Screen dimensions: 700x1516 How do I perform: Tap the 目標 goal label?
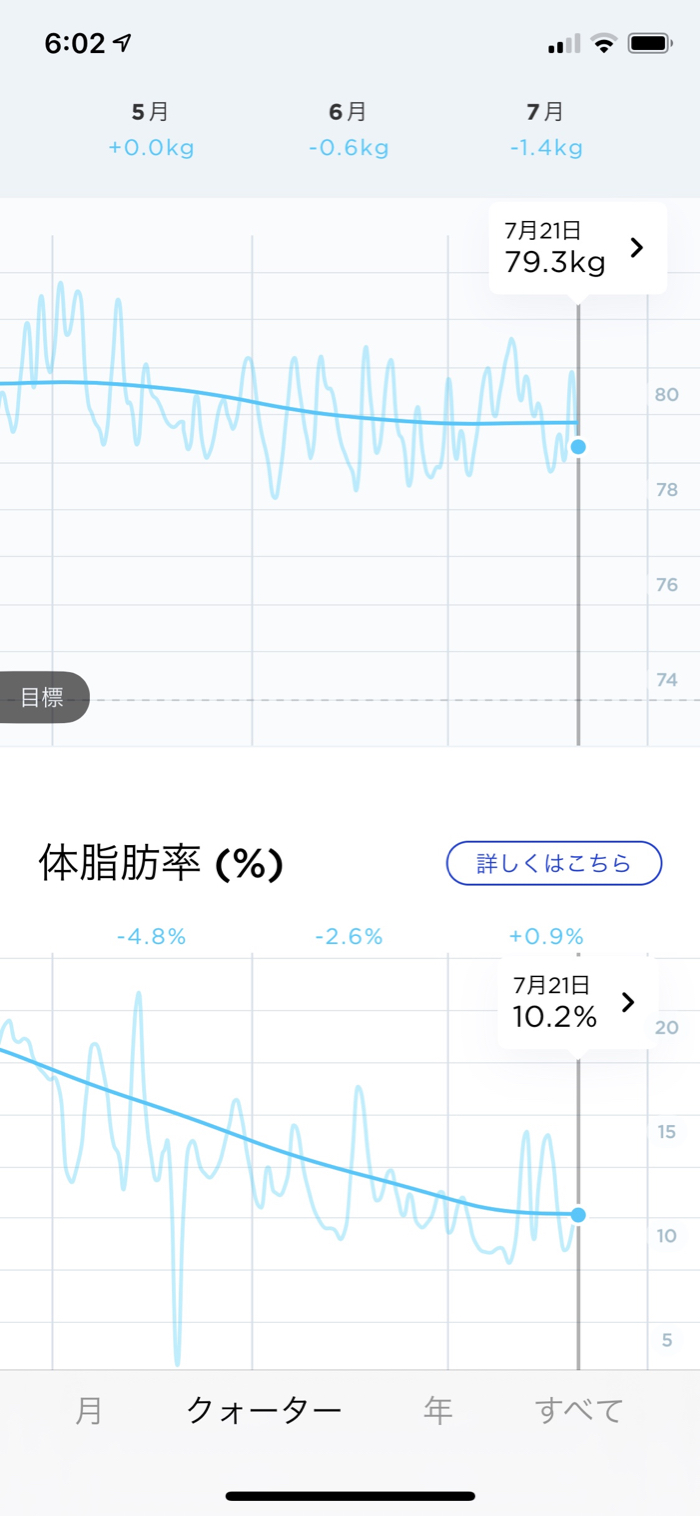pos(42,697)
